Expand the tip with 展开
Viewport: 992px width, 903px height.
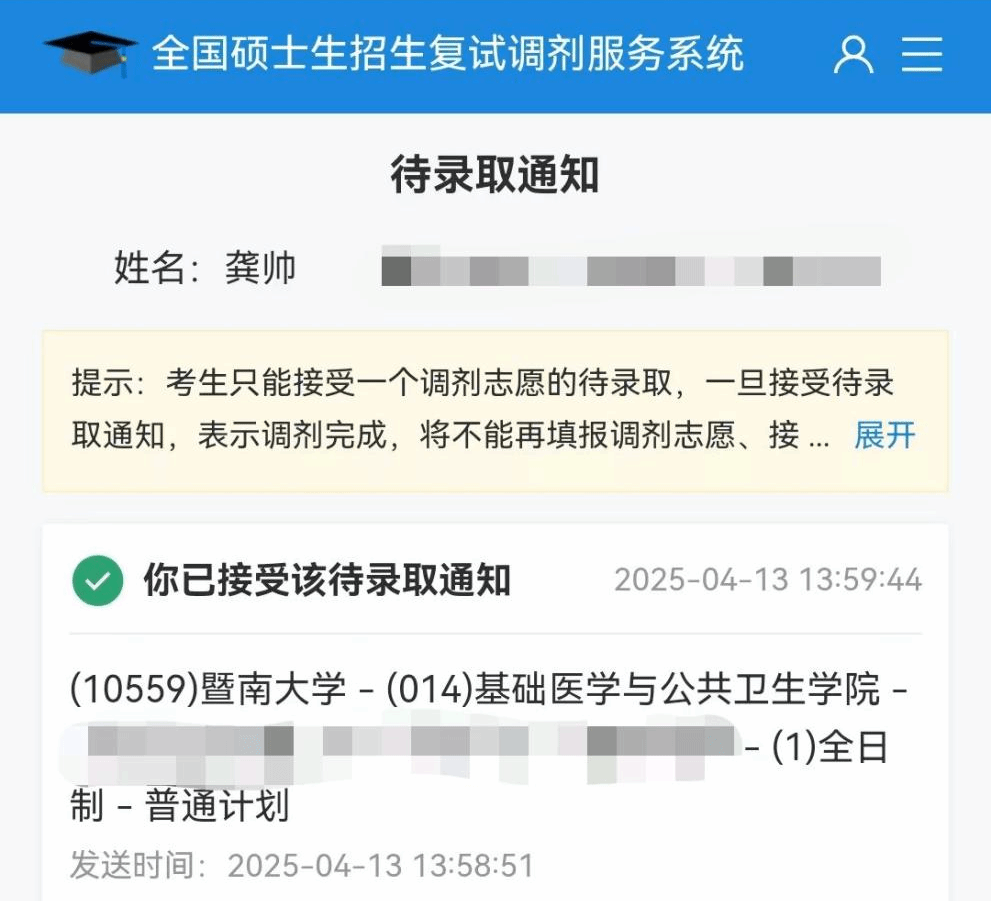click(885, 436)
